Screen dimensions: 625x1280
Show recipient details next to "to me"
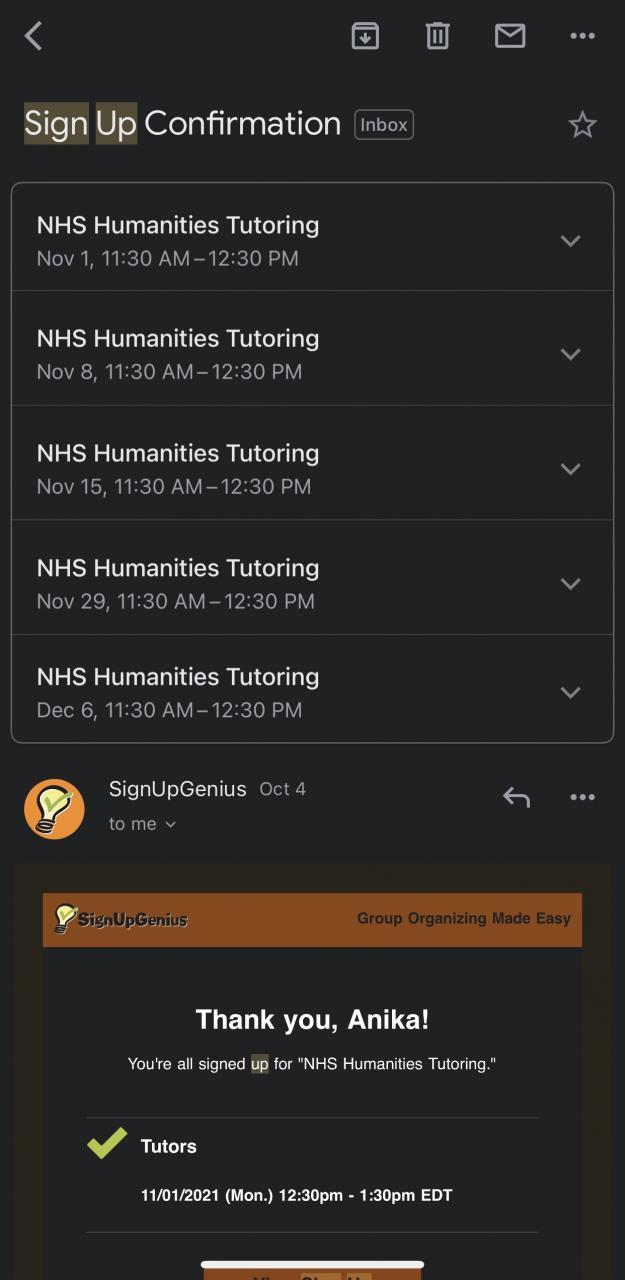point(170,825)
